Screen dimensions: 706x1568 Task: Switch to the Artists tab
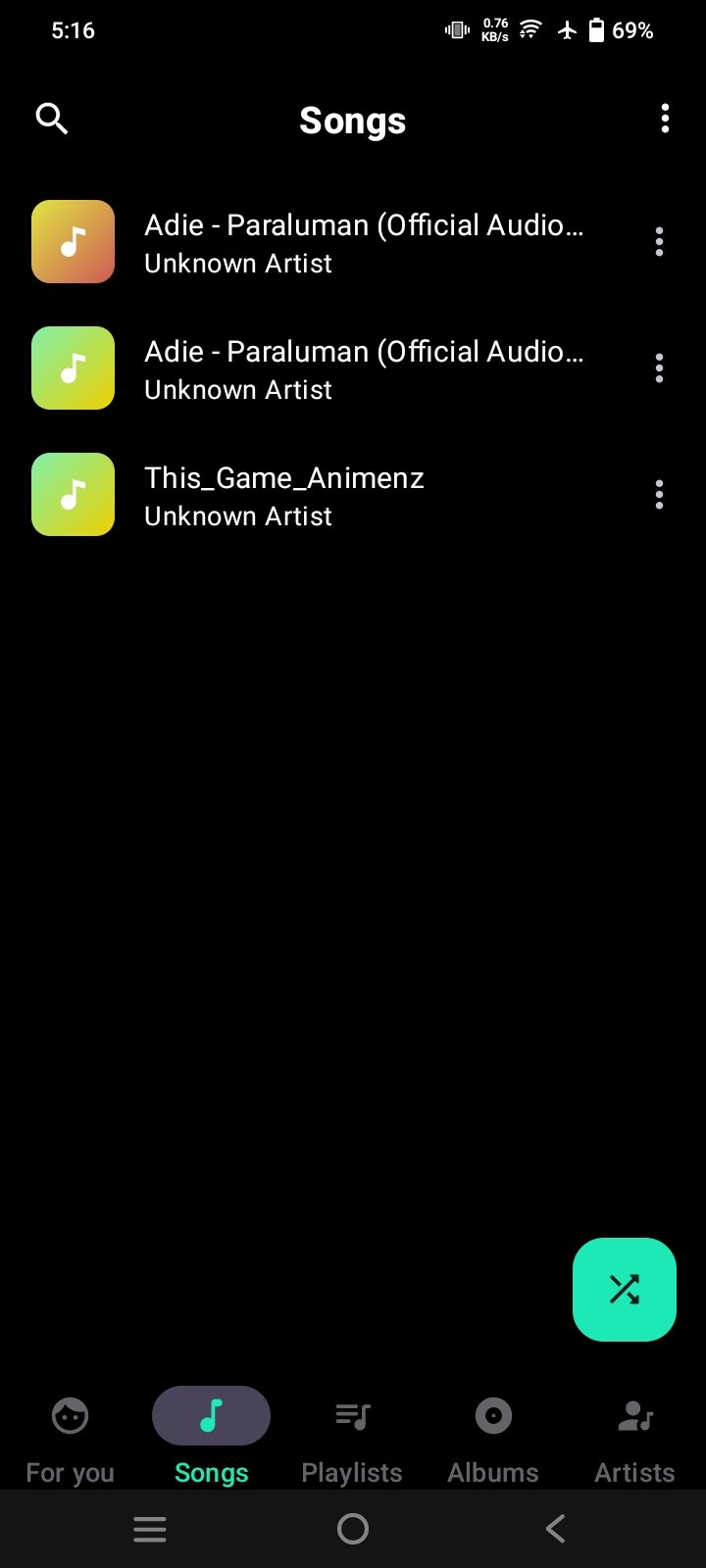(x=634, y=1437)
